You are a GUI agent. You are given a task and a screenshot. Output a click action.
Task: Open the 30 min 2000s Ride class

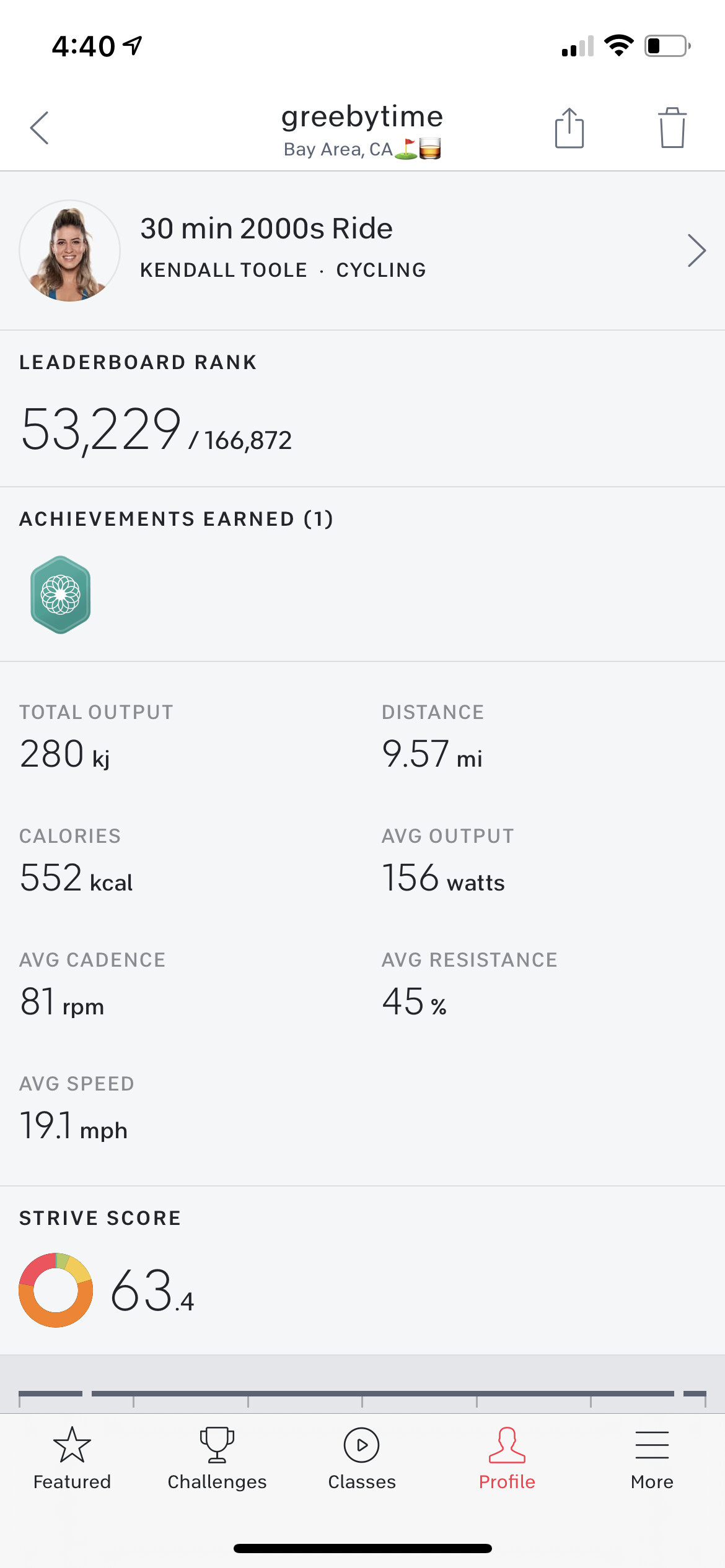tap(362, 250)
